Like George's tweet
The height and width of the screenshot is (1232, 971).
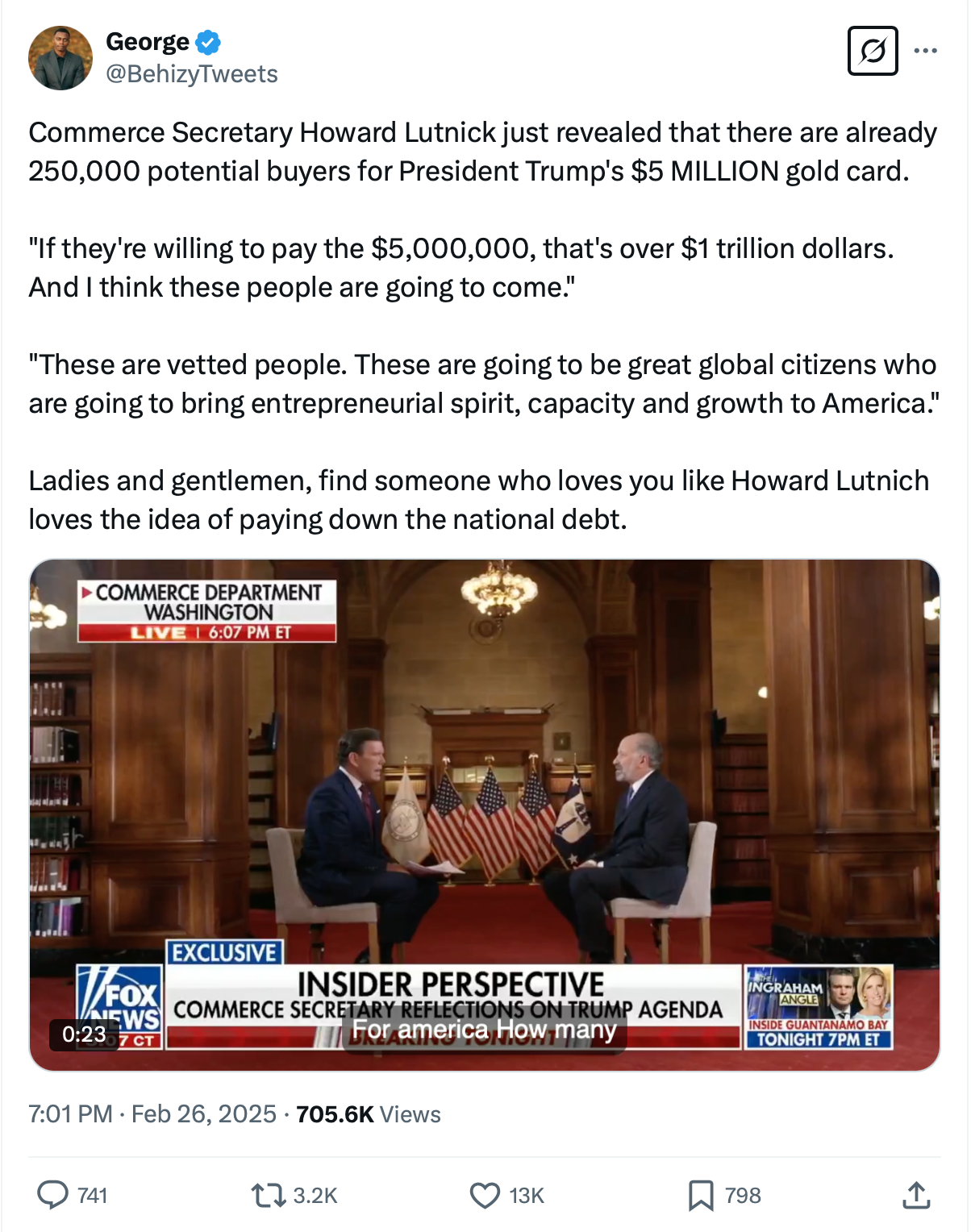(x=485, y=1195)
